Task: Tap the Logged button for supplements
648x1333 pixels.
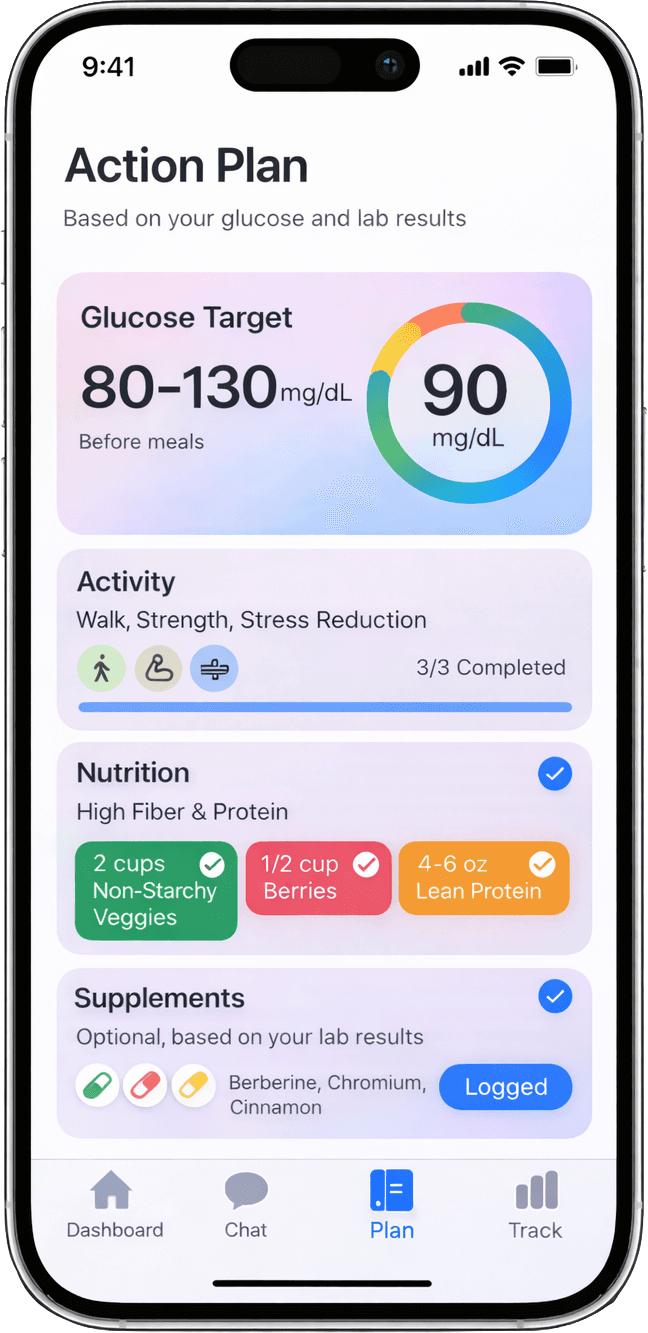Action: [x=505, y=1087]
